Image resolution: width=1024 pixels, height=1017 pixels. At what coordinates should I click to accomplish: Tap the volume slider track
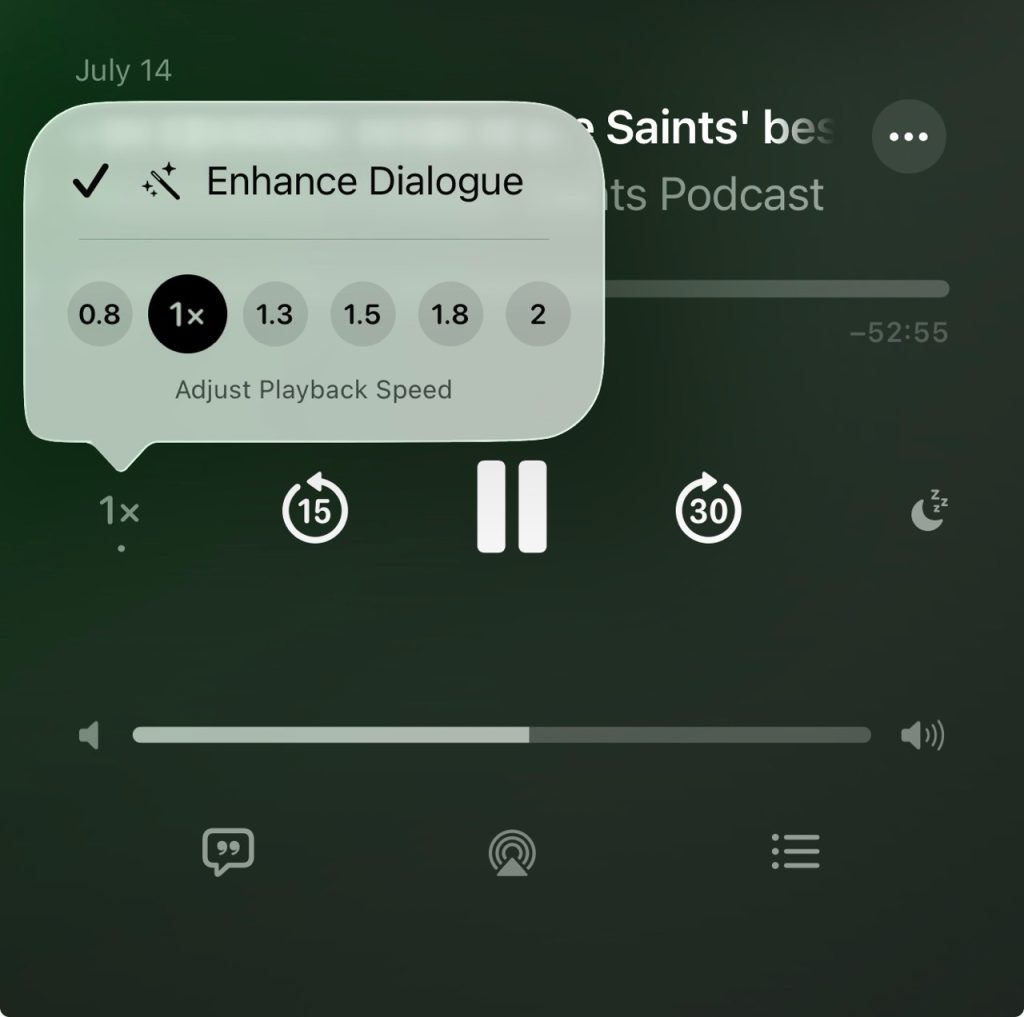point(501,736)
